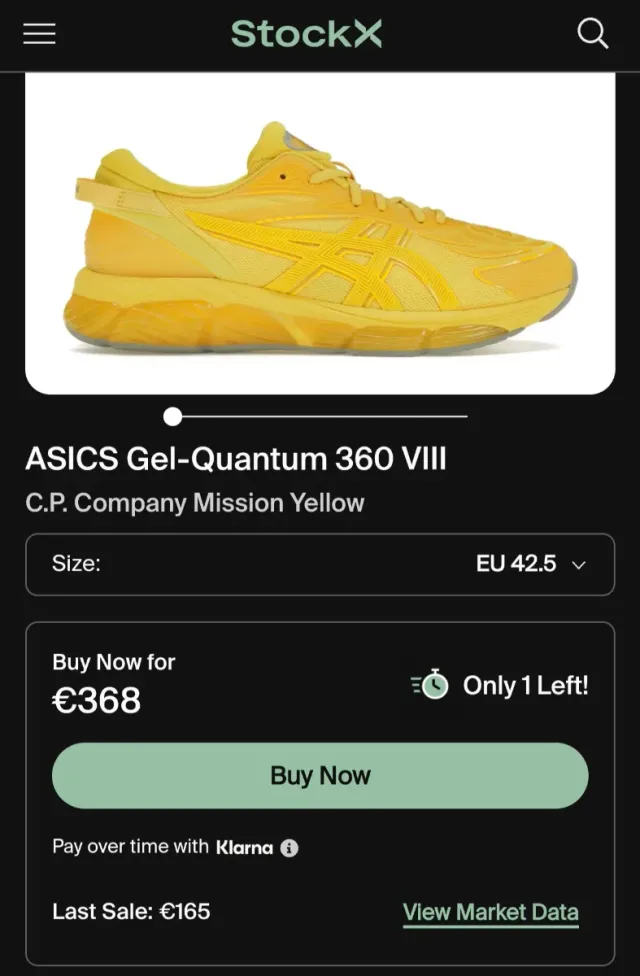640x976 pixels.
Task: Tap the StockX logo to go home
Action: tap(306, 35)
